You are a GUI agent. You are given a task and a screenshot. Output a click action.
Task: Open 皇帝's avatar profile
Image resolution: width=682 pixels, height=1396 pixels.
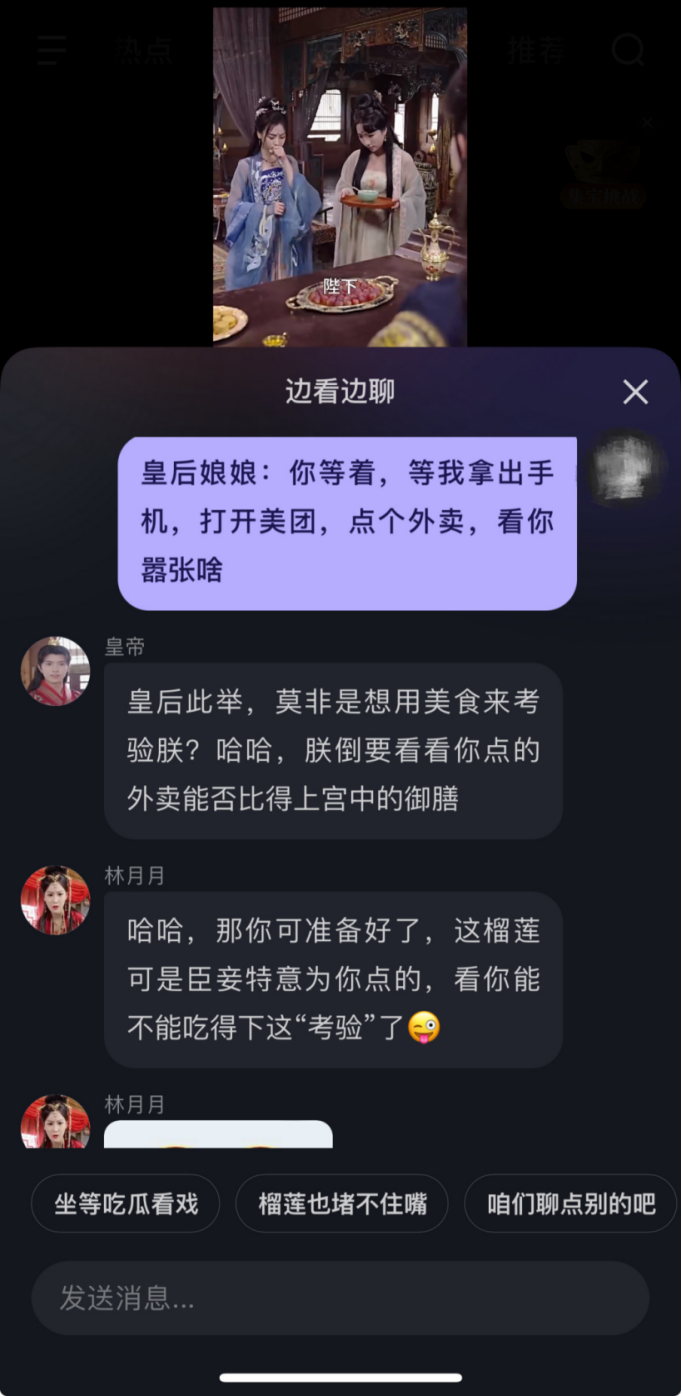pos(56,671)
